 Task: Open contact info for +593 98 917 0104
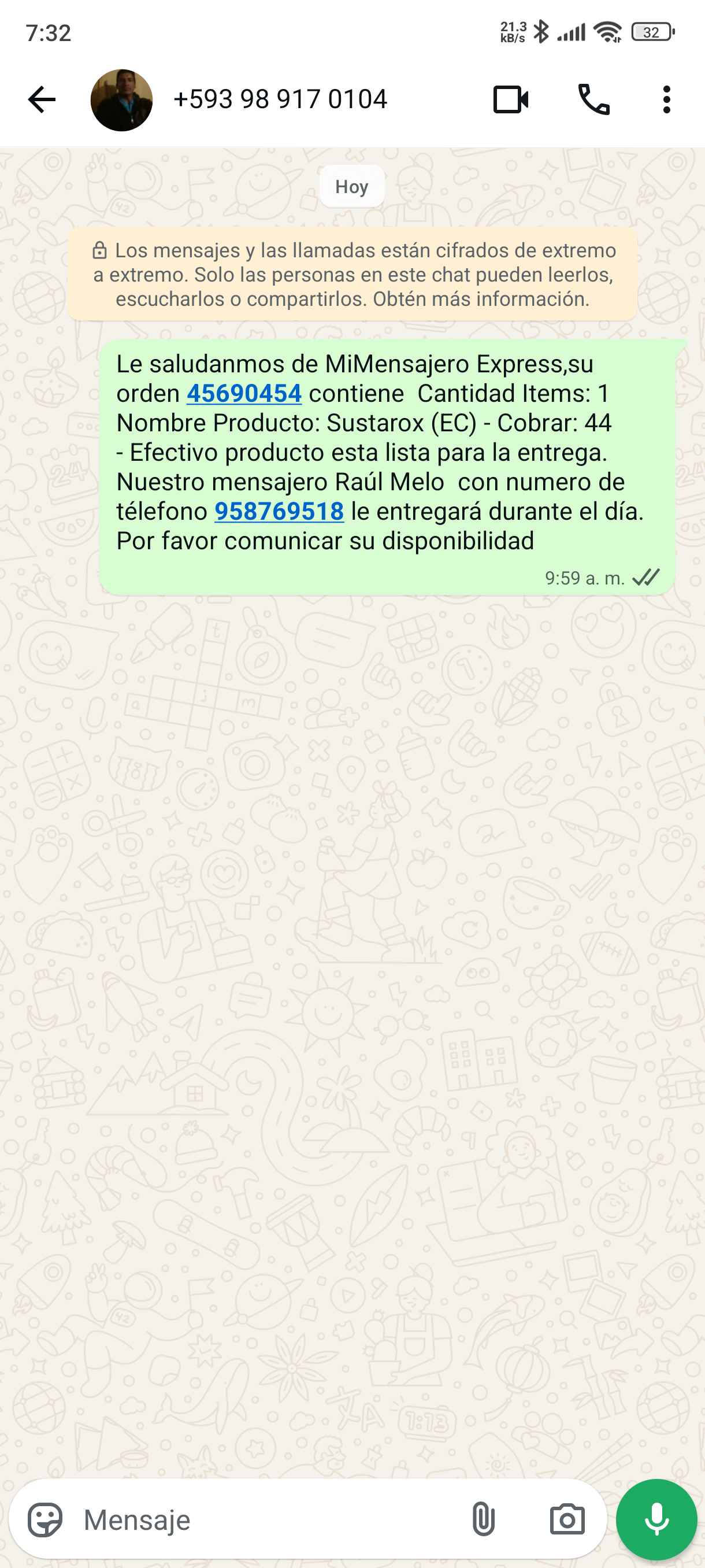coord(280,100)
